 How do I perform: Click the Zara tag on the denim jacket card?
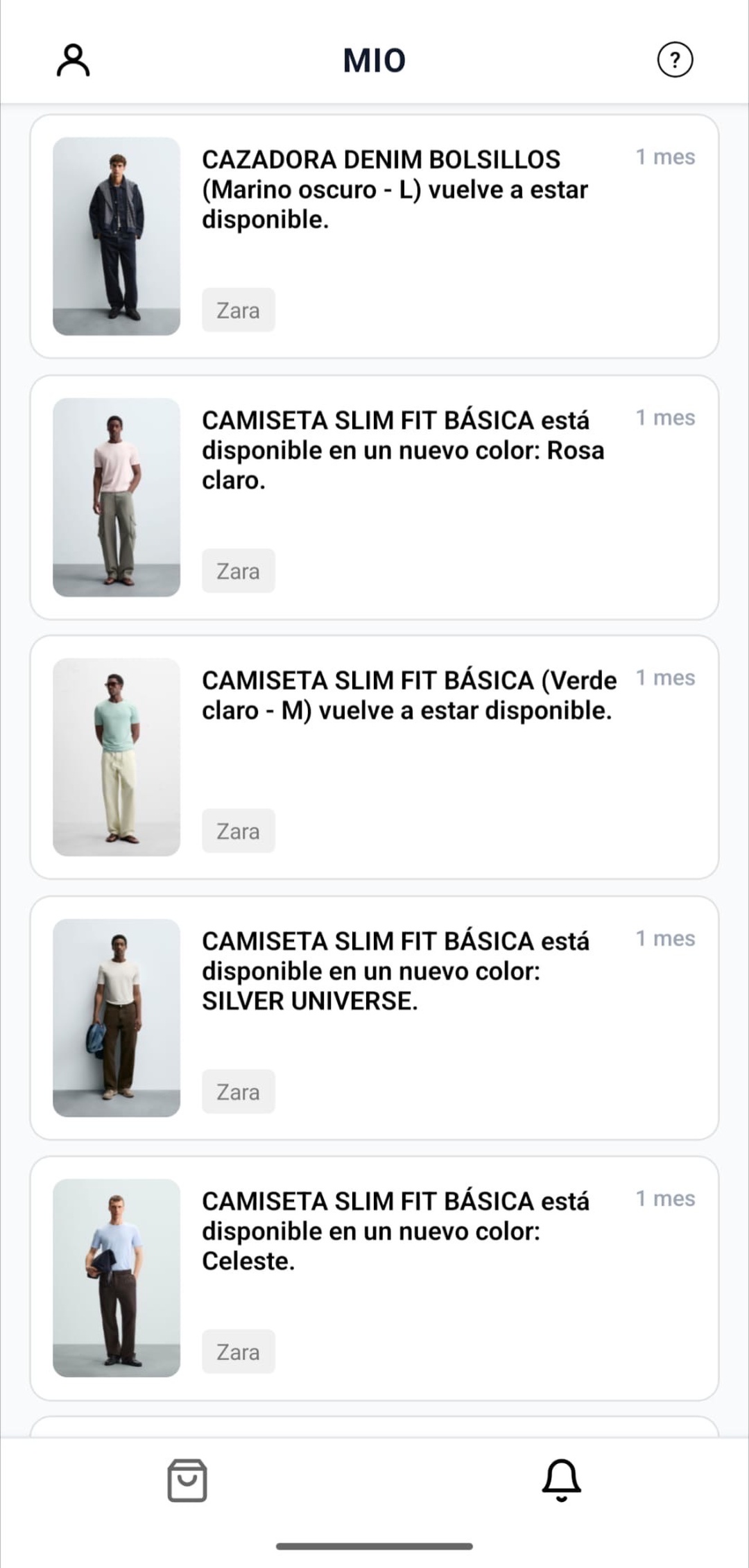(238, 310)
